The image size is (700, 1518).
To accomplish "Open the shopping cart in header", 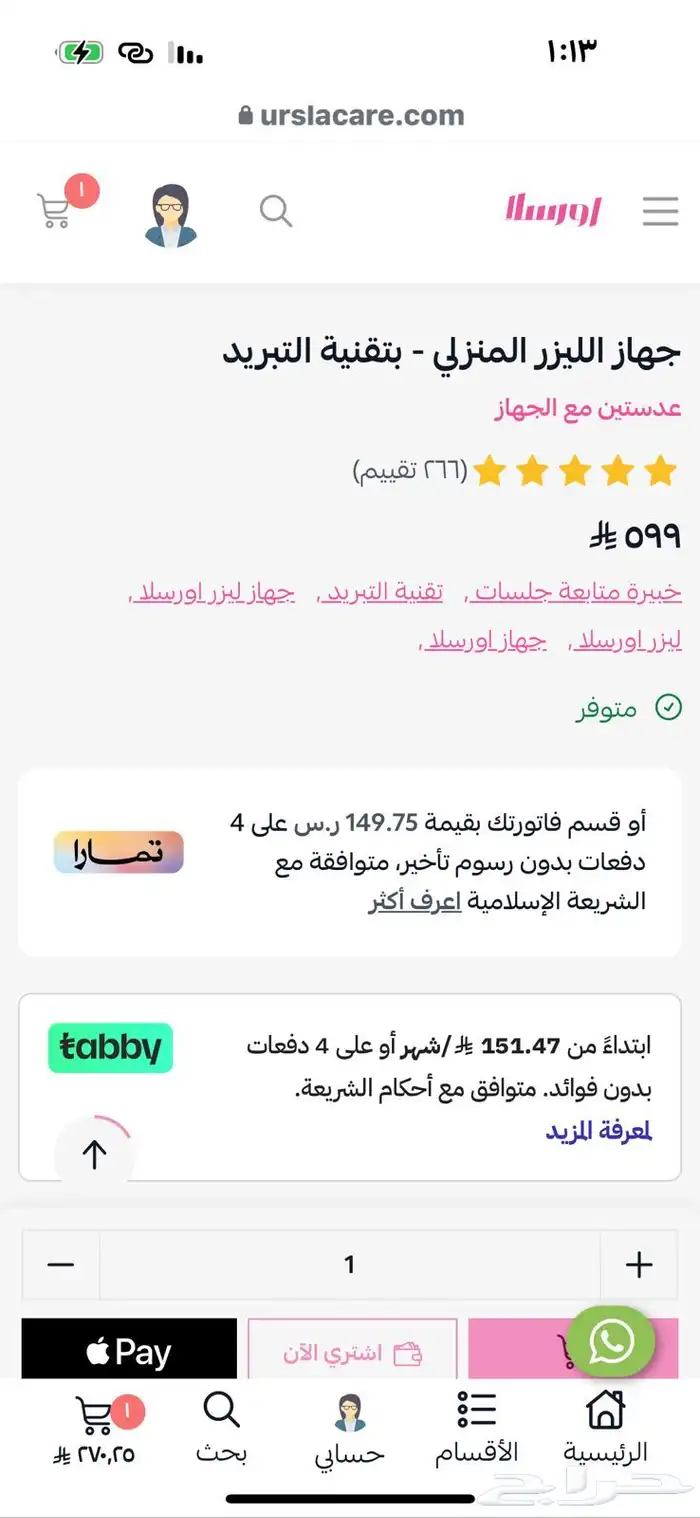I will [x=56, y=210].
